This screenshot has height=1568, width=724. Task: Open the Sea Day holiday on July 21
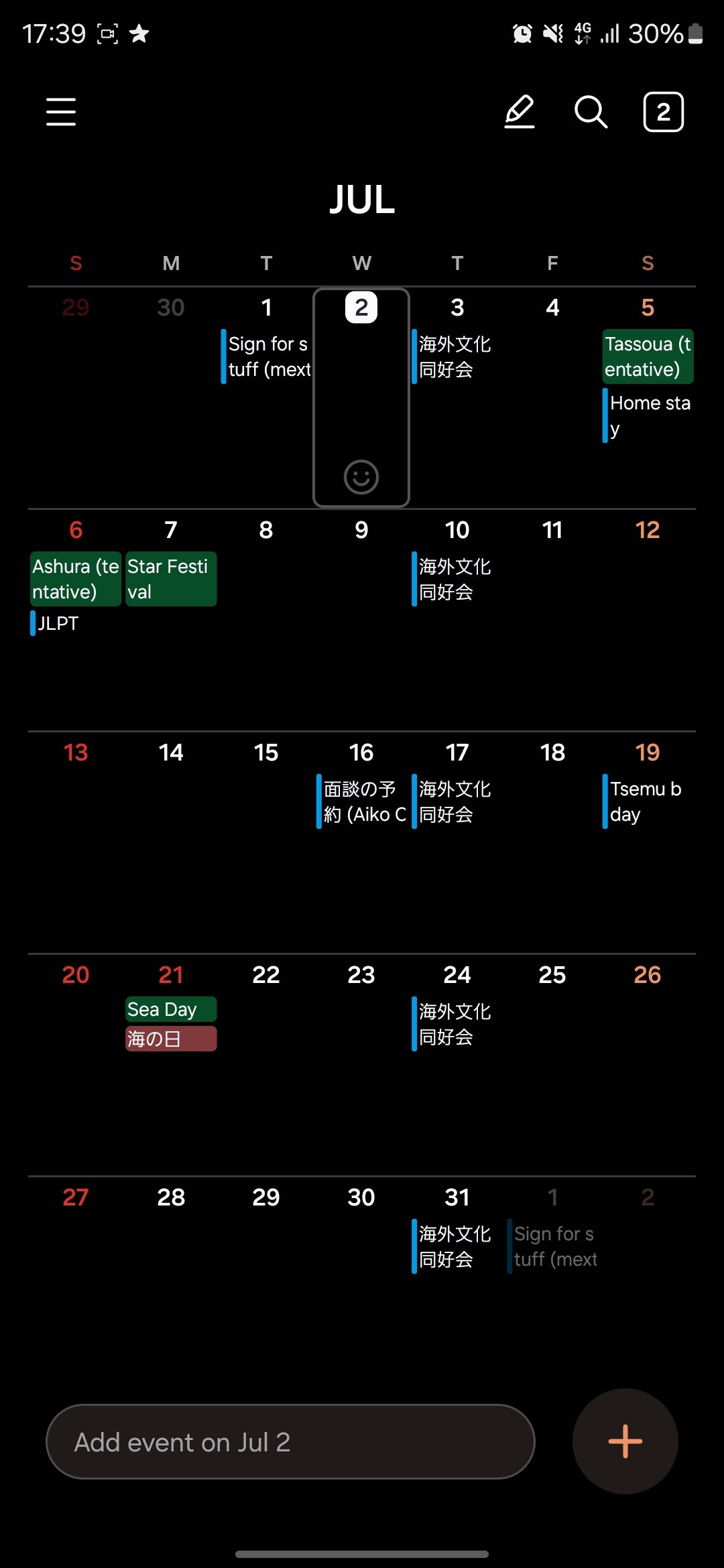pos(170,1009)
